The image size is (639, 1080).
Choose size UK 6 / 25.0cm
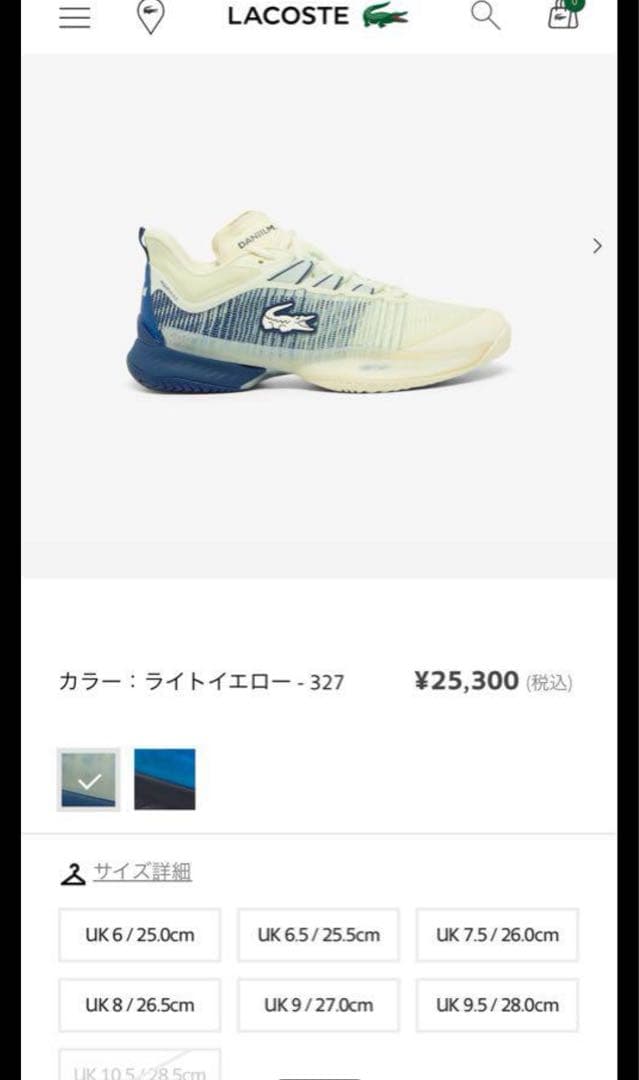[x=139, y=935]
